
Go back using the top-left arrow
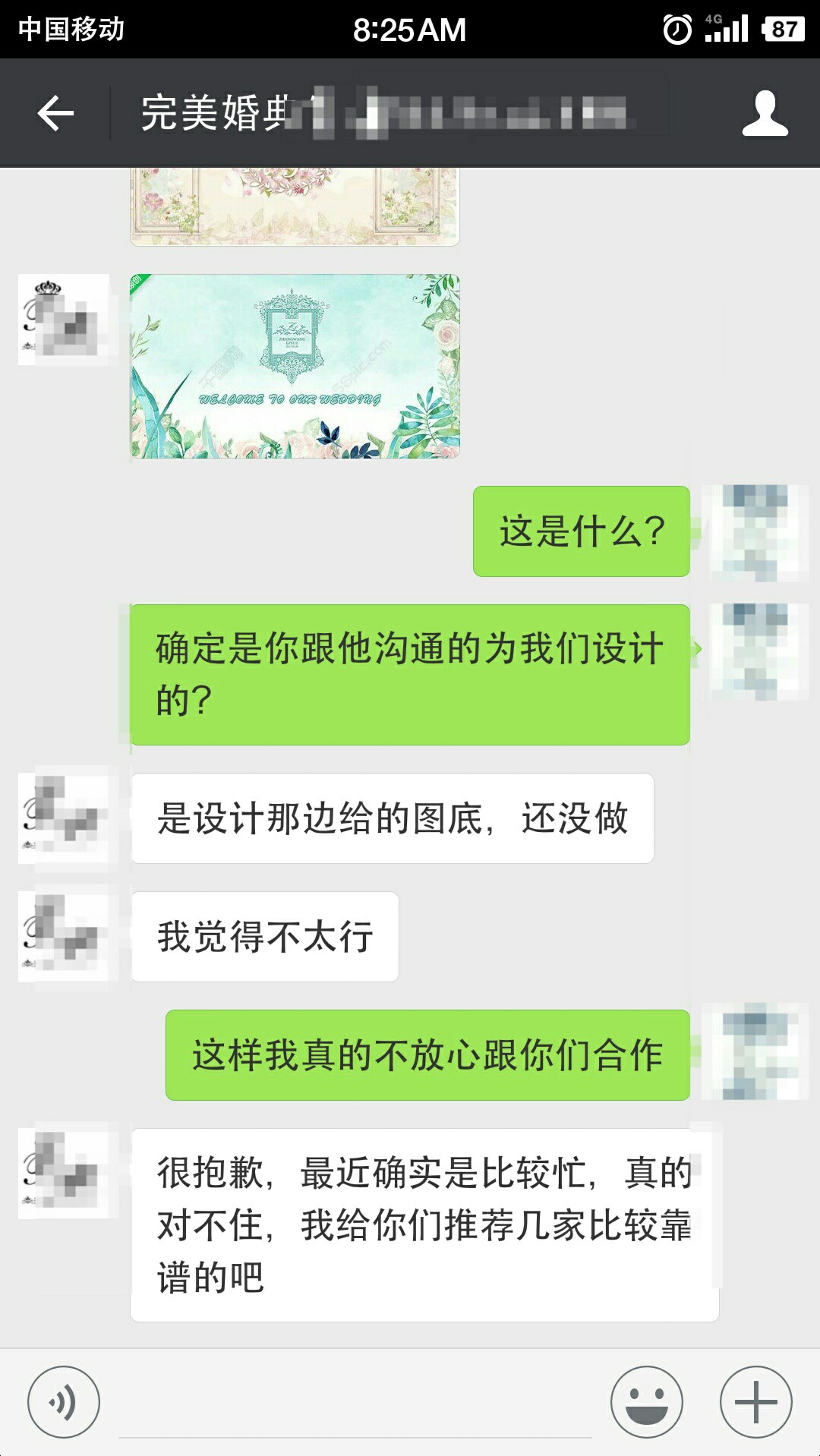(55, 113)
